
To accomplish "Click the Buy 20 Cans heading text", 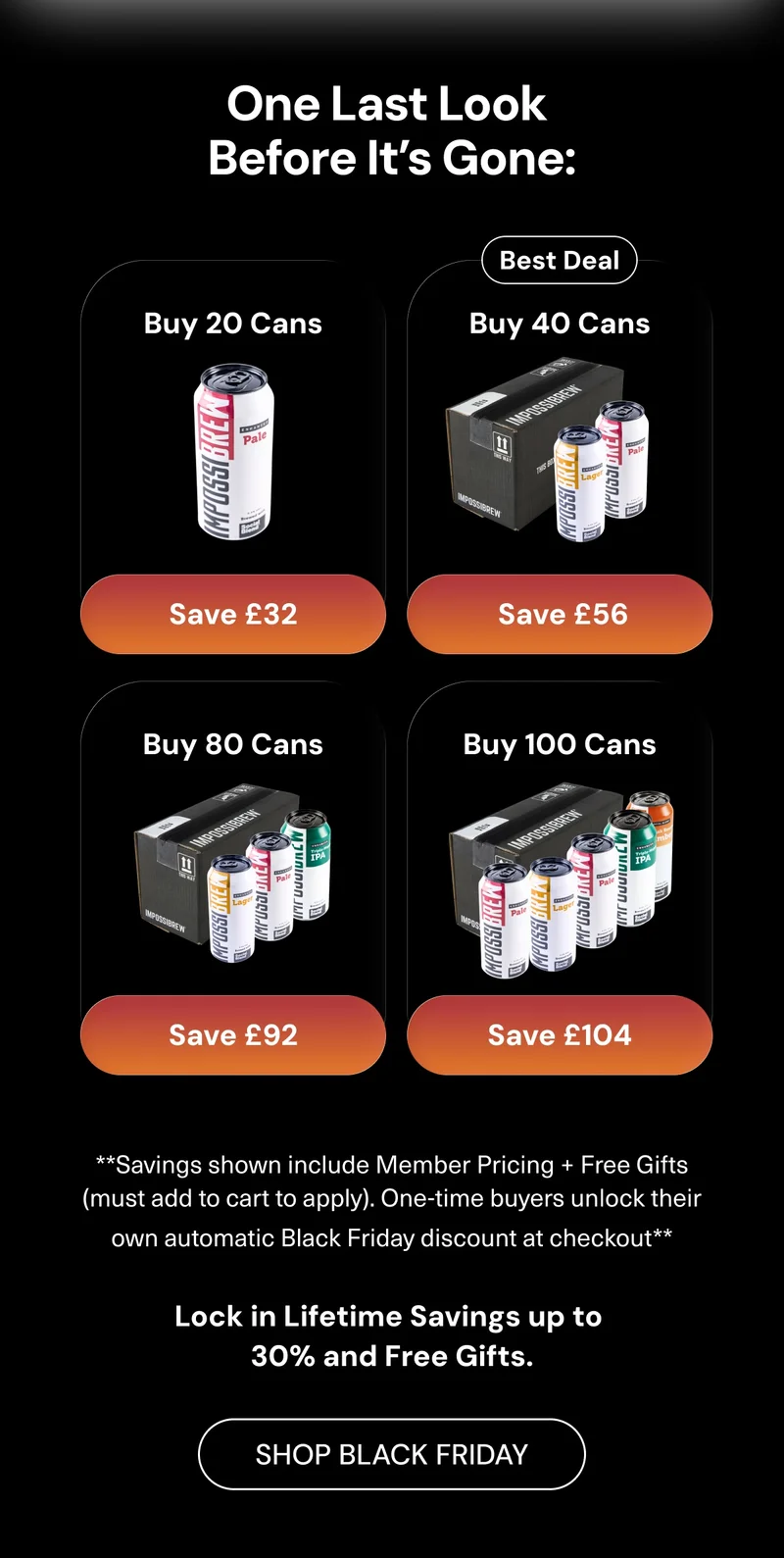I will click(x=232, y=323).
